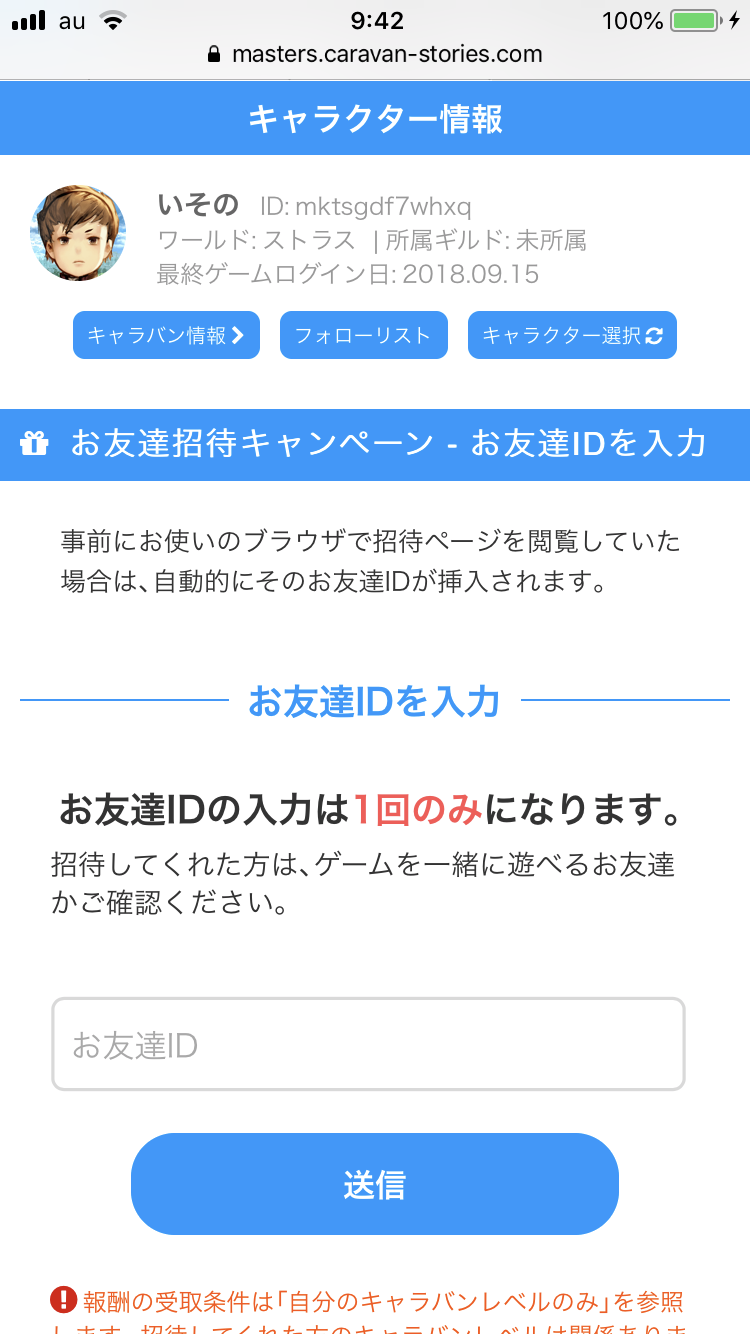Tap the browser address bar URL
Viewport: 750px width, 1334px height.
pos(386,54)
